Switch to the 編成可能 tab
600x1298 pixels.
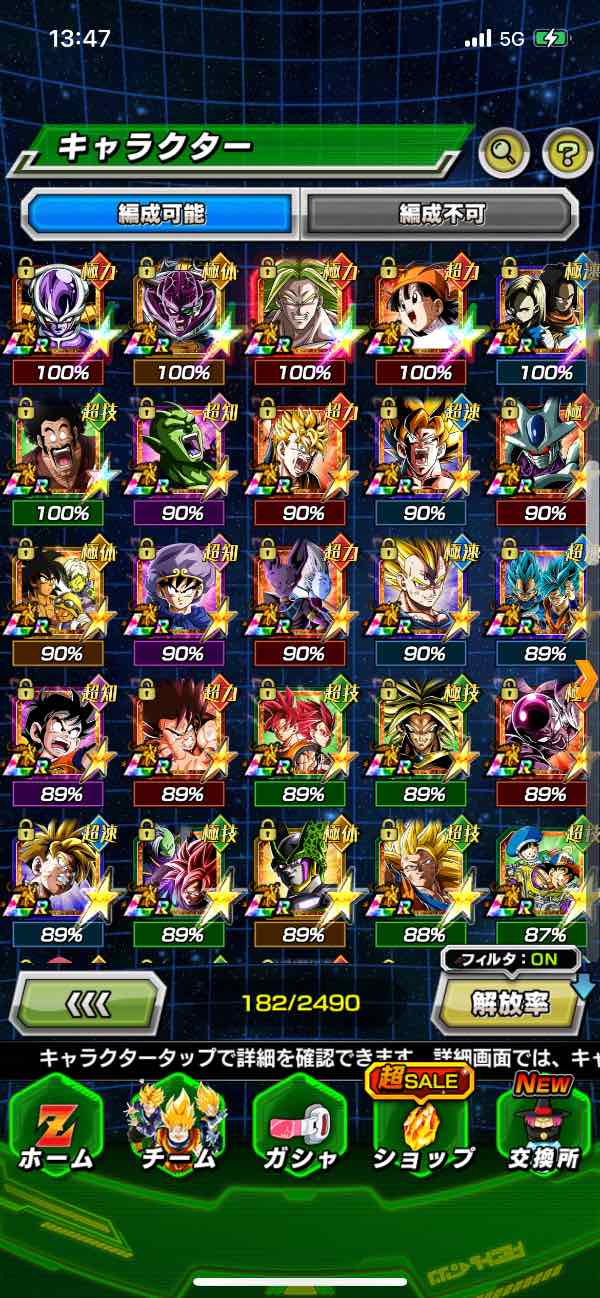coord(161,213)
